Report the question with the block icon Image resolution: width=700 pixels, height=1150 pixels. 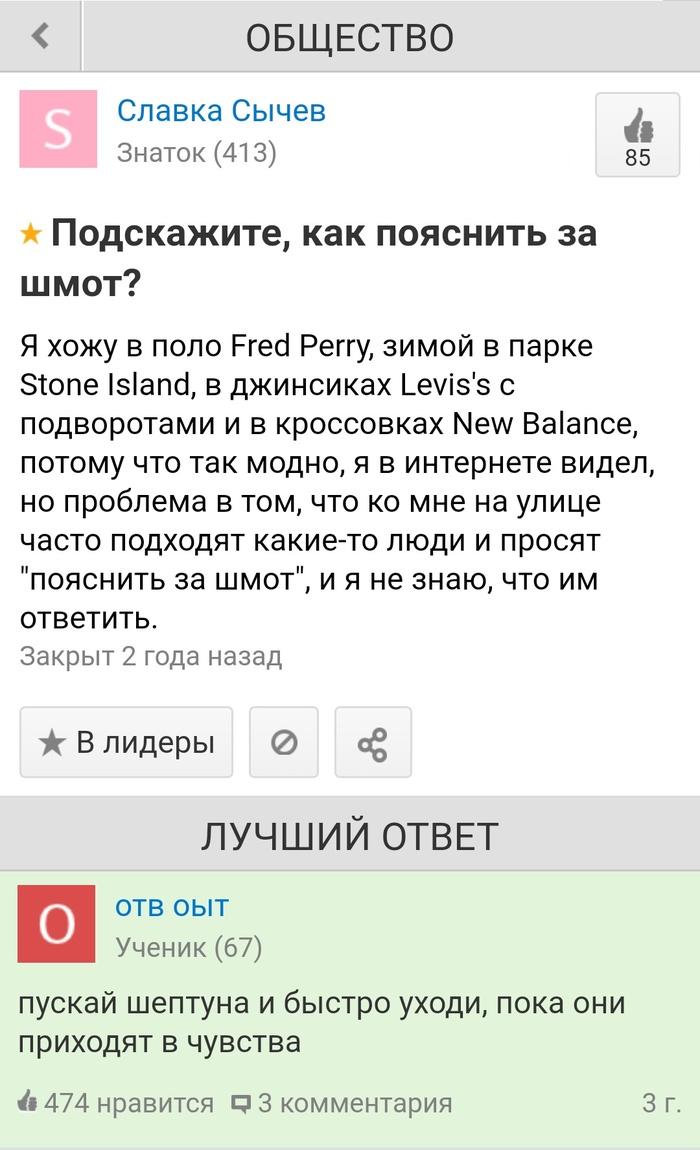coord(284,742)
